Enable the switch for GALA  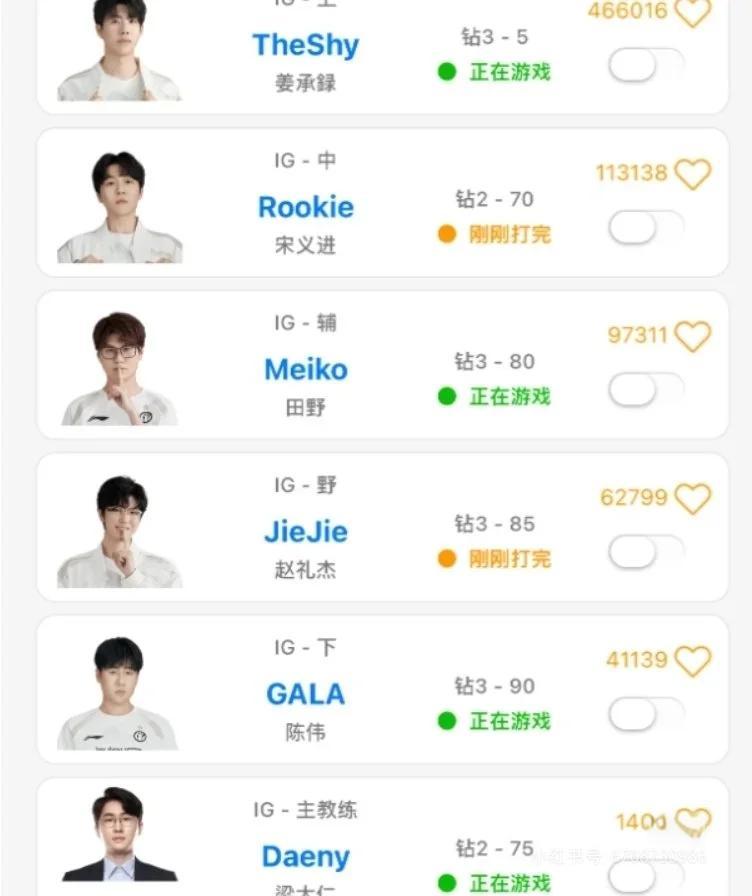click(x=646, y=714)
